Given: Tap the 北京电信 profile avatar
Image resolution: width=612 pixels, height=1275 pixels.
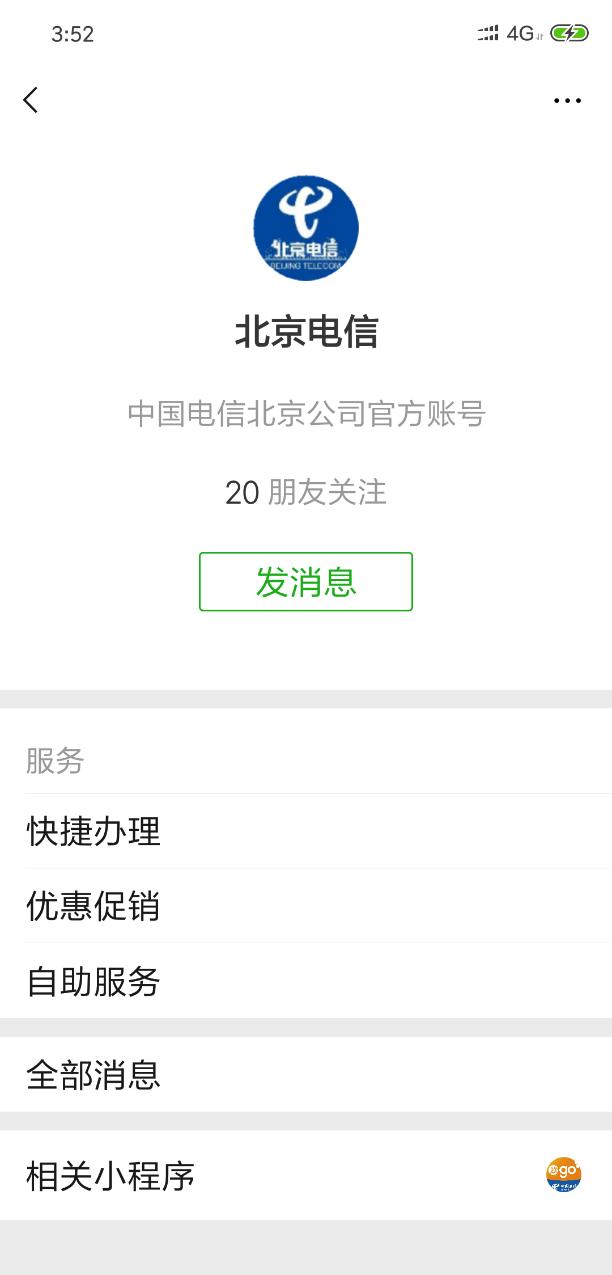Looking at the screenshot, I should pos(306,228).
